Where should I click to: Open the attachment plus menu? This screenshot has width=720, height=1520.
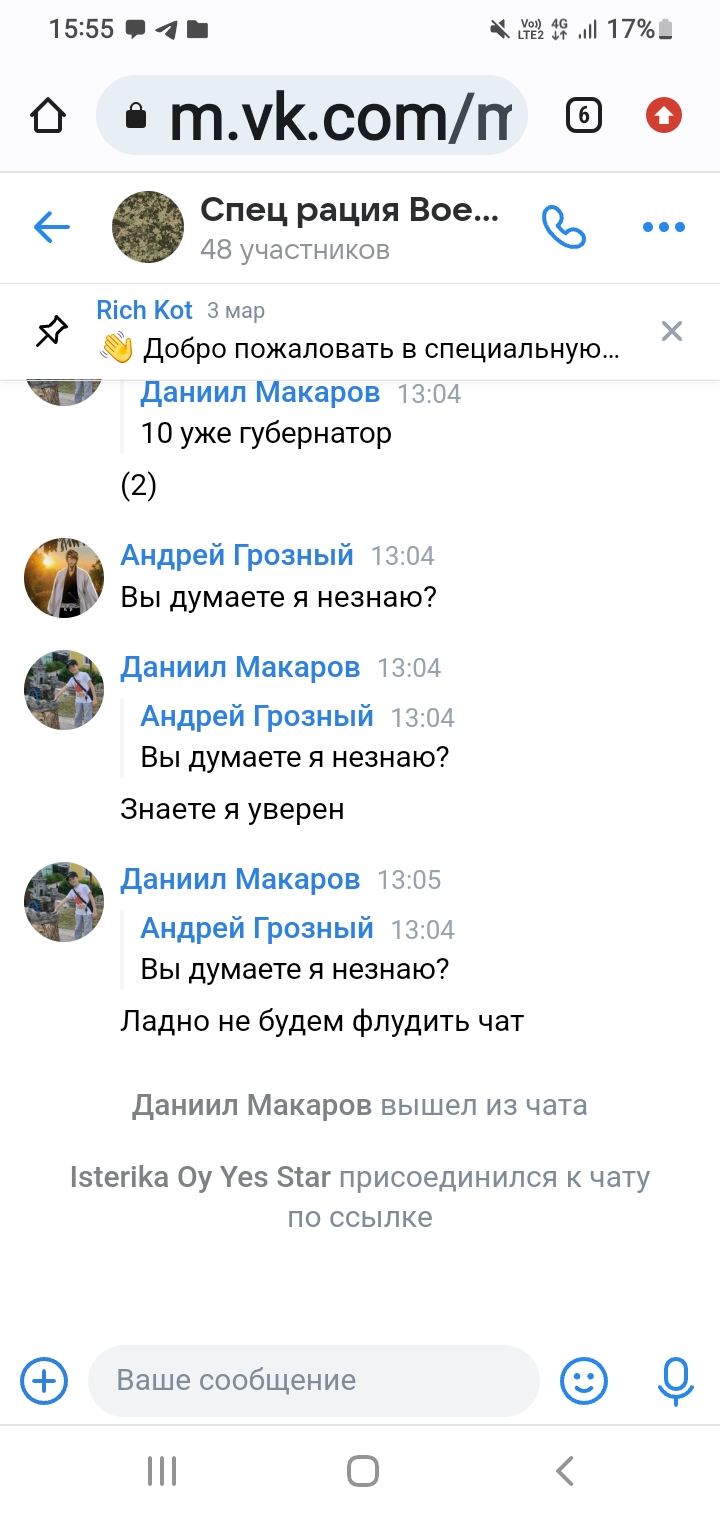tap(44, 1381)
